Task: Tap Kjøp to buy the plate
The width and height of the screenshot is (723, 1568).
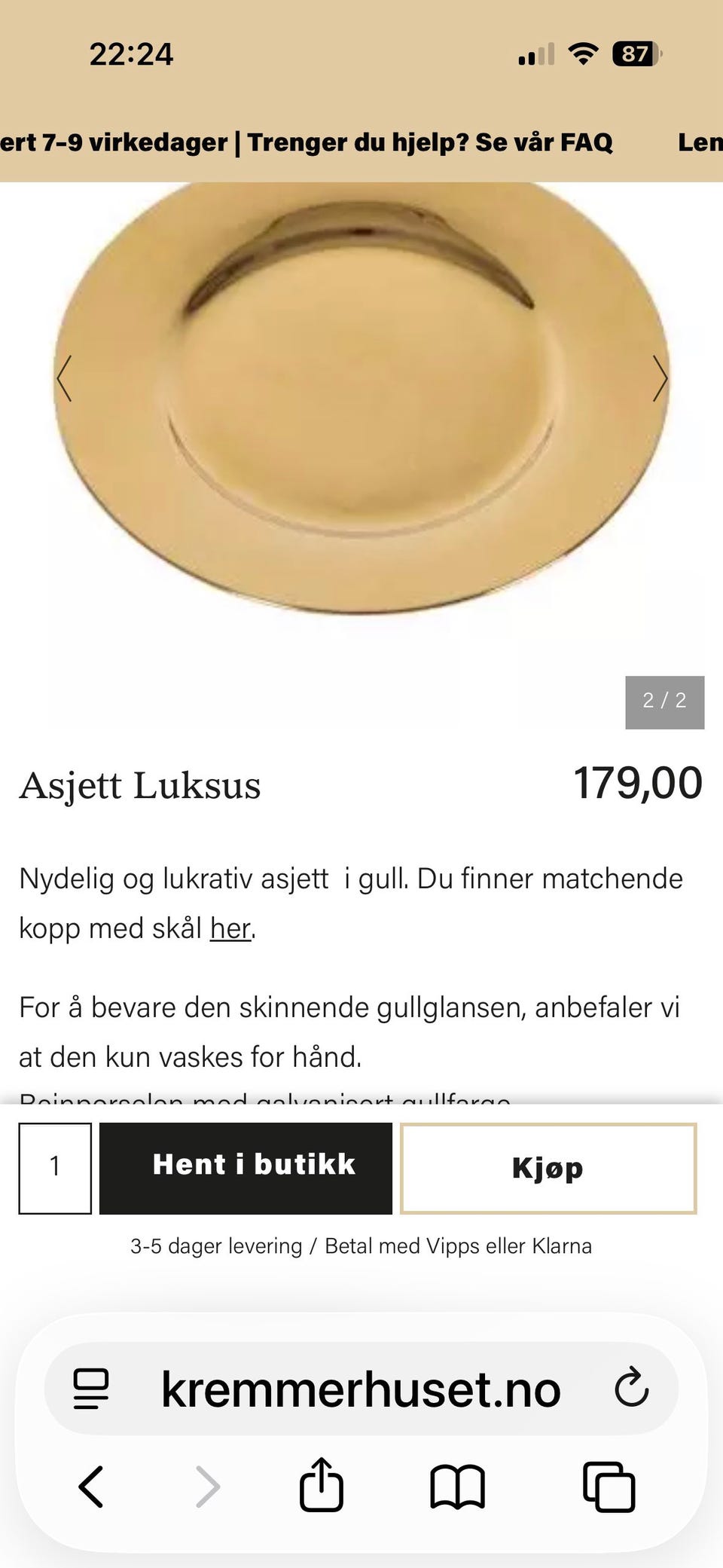Action: [548, 1168]
